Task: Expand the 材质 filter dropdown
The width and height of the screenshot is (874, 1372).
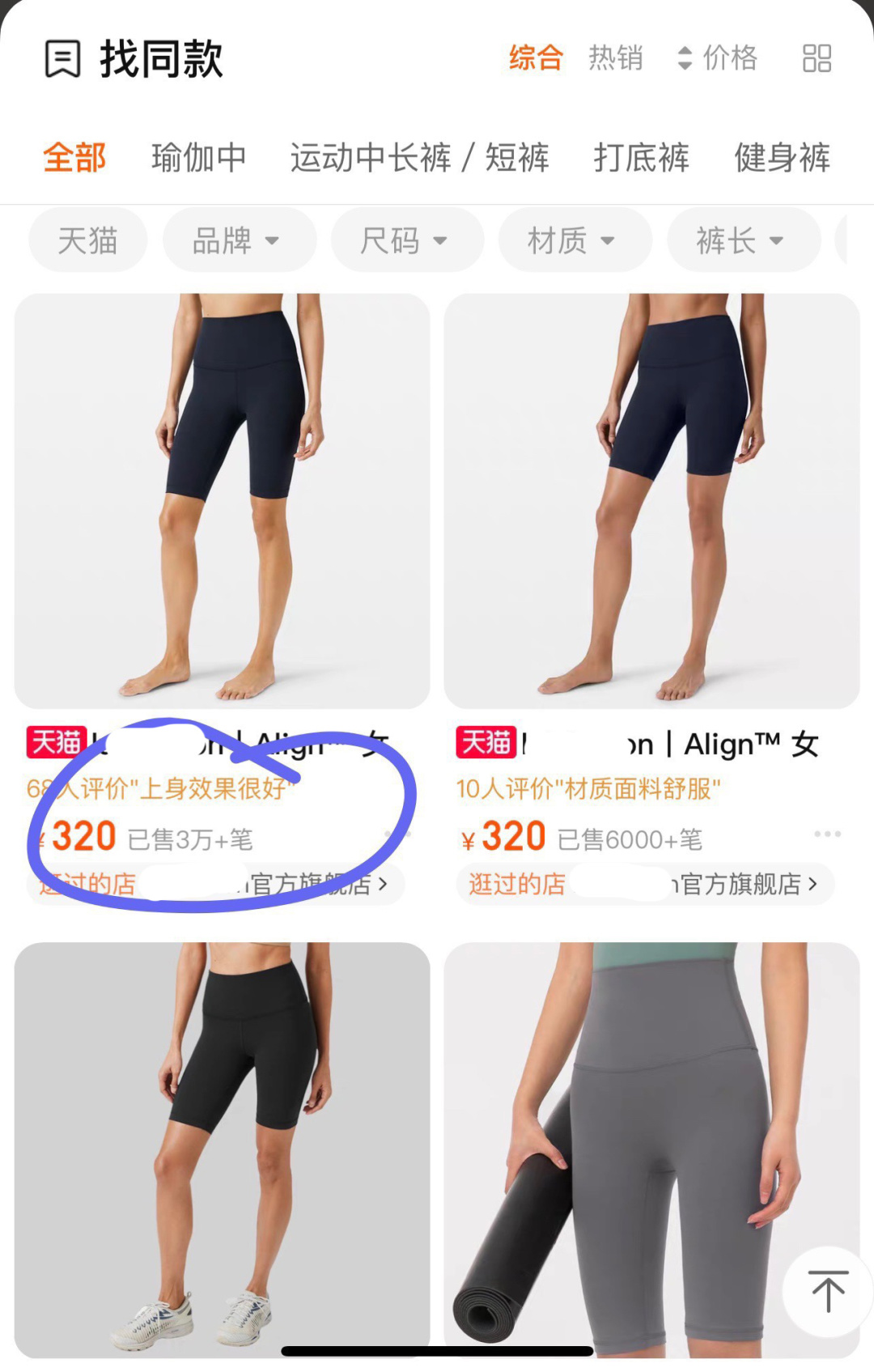Action: (574, 240)
